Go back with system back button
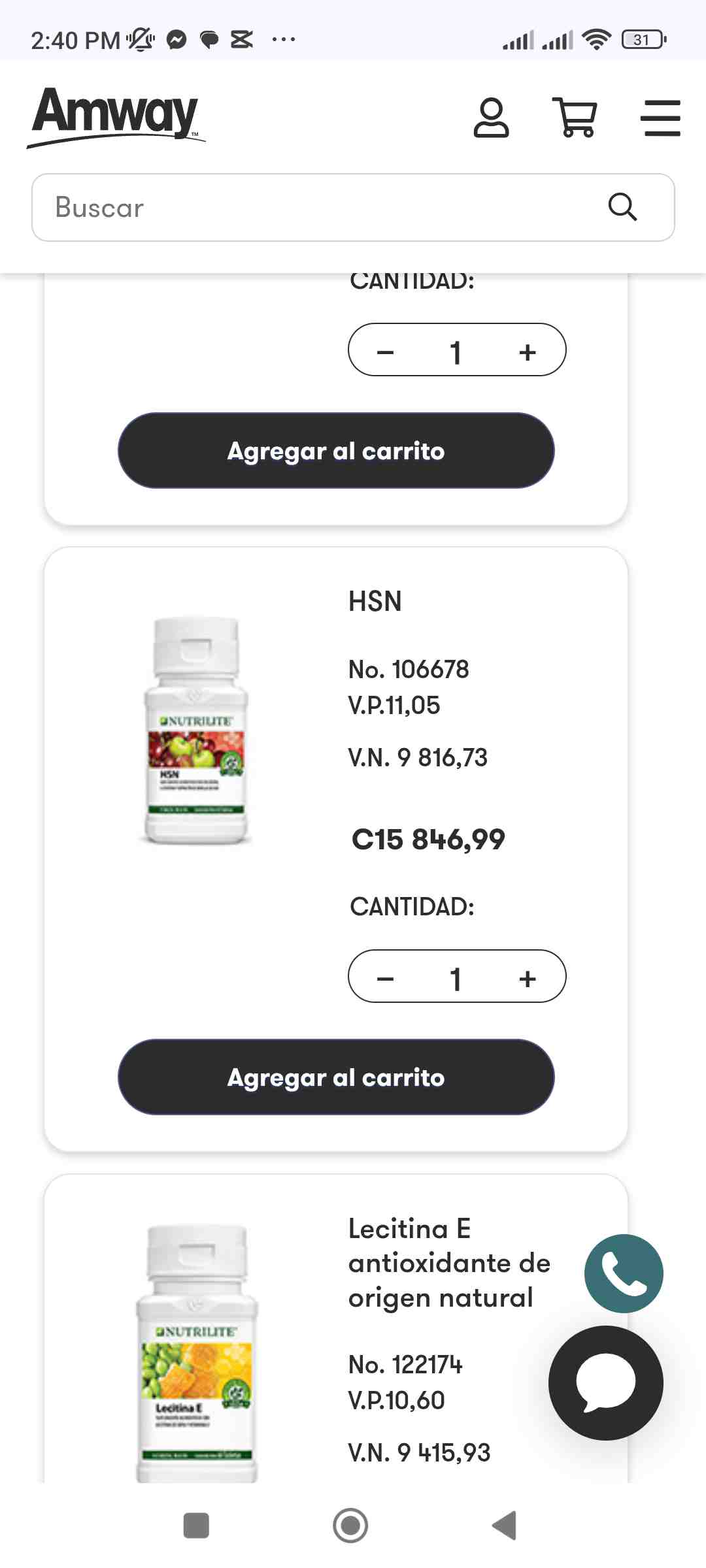706x1568 pixels. click(x=505, y=1526)
